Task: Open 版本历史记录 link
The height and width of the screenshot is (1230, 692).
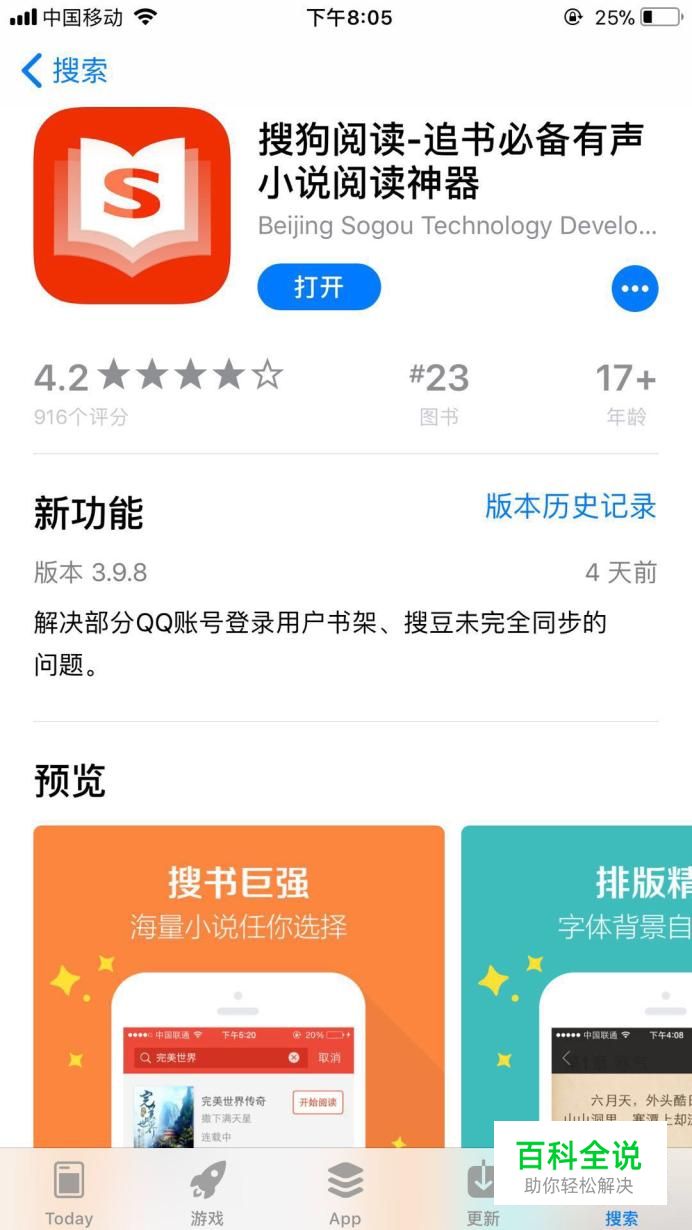Action: click(570, 506)
